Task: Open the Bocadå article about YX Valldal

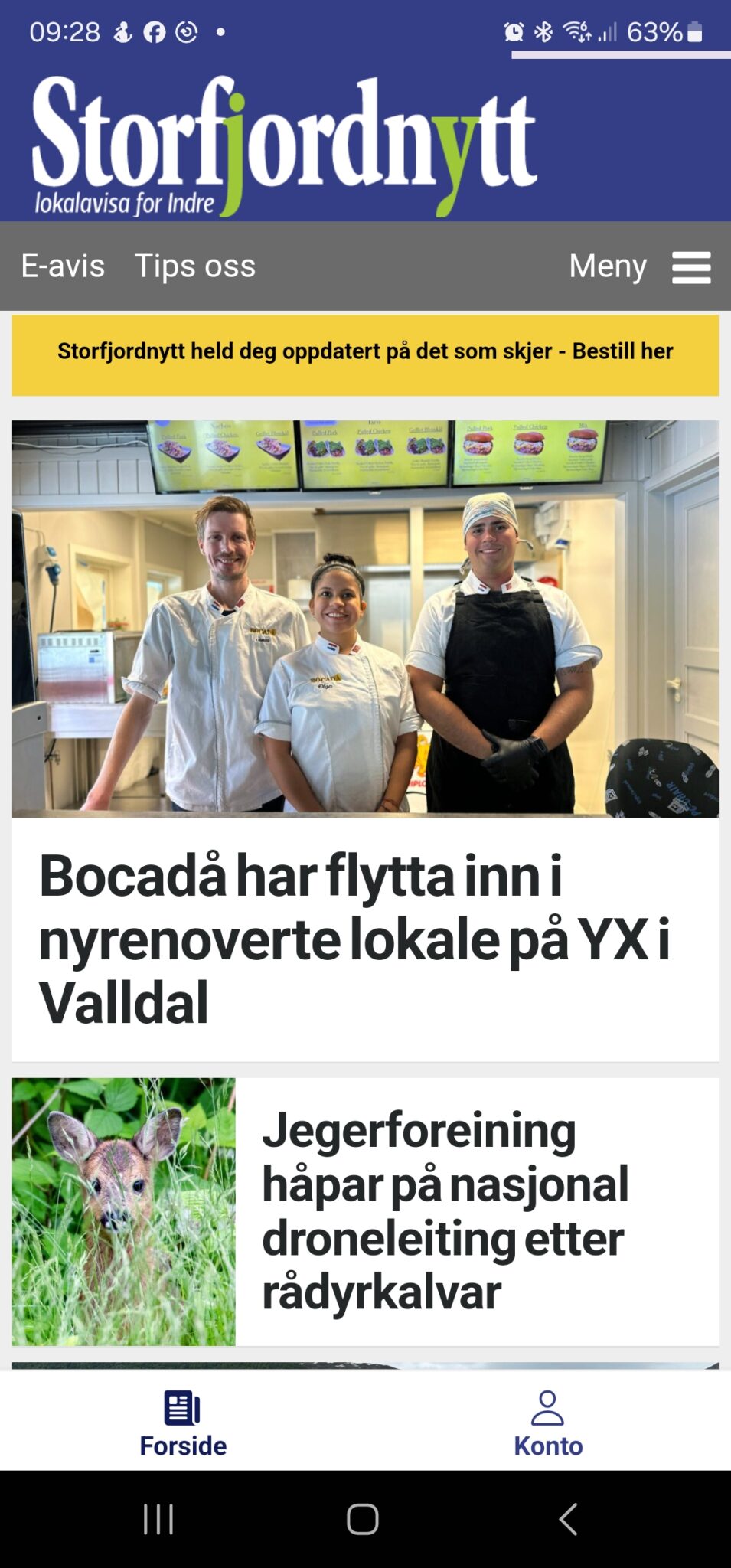Action: 354,939
